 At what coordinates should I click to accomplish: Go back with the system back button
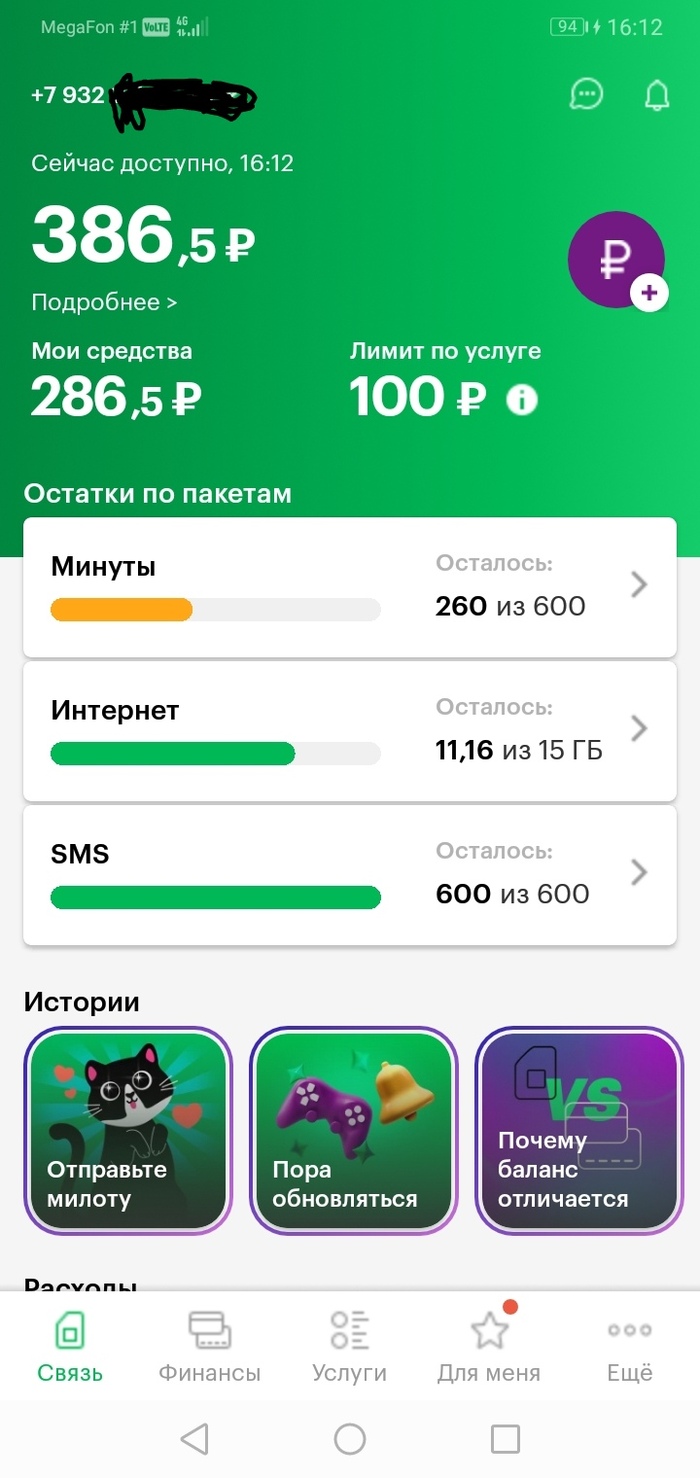coord(194,1439)
